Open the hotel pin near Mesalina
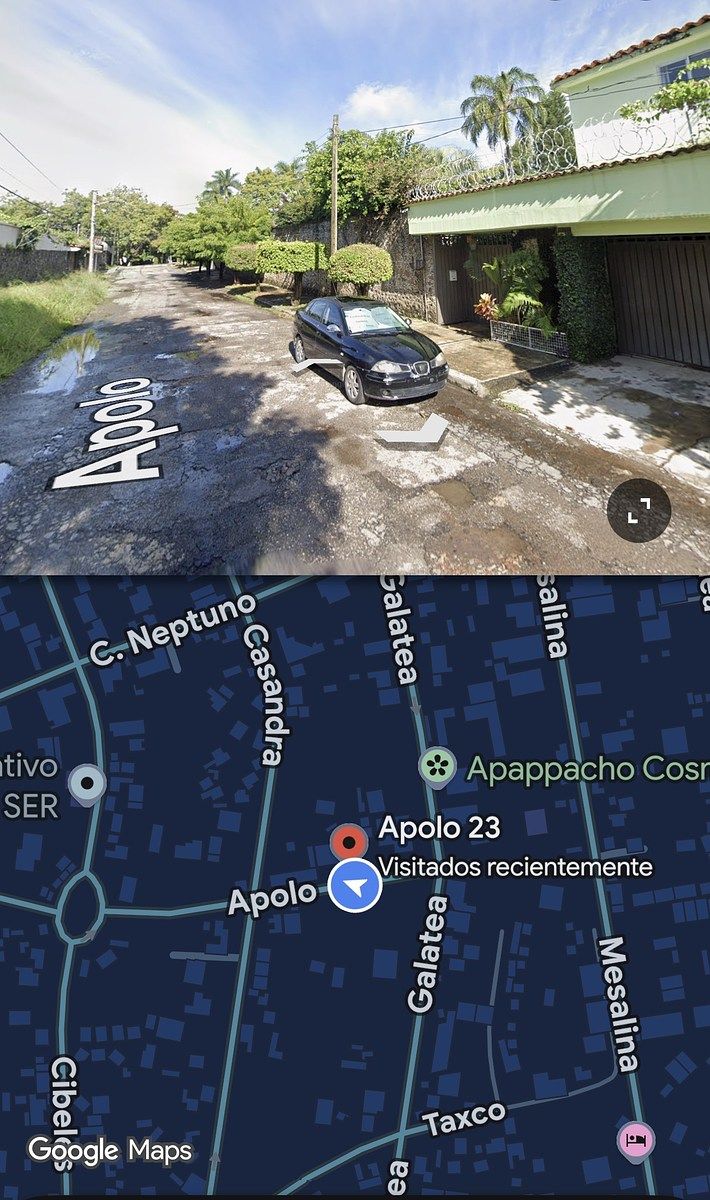The image size is (710, 1200). (x=635, y=1141)
